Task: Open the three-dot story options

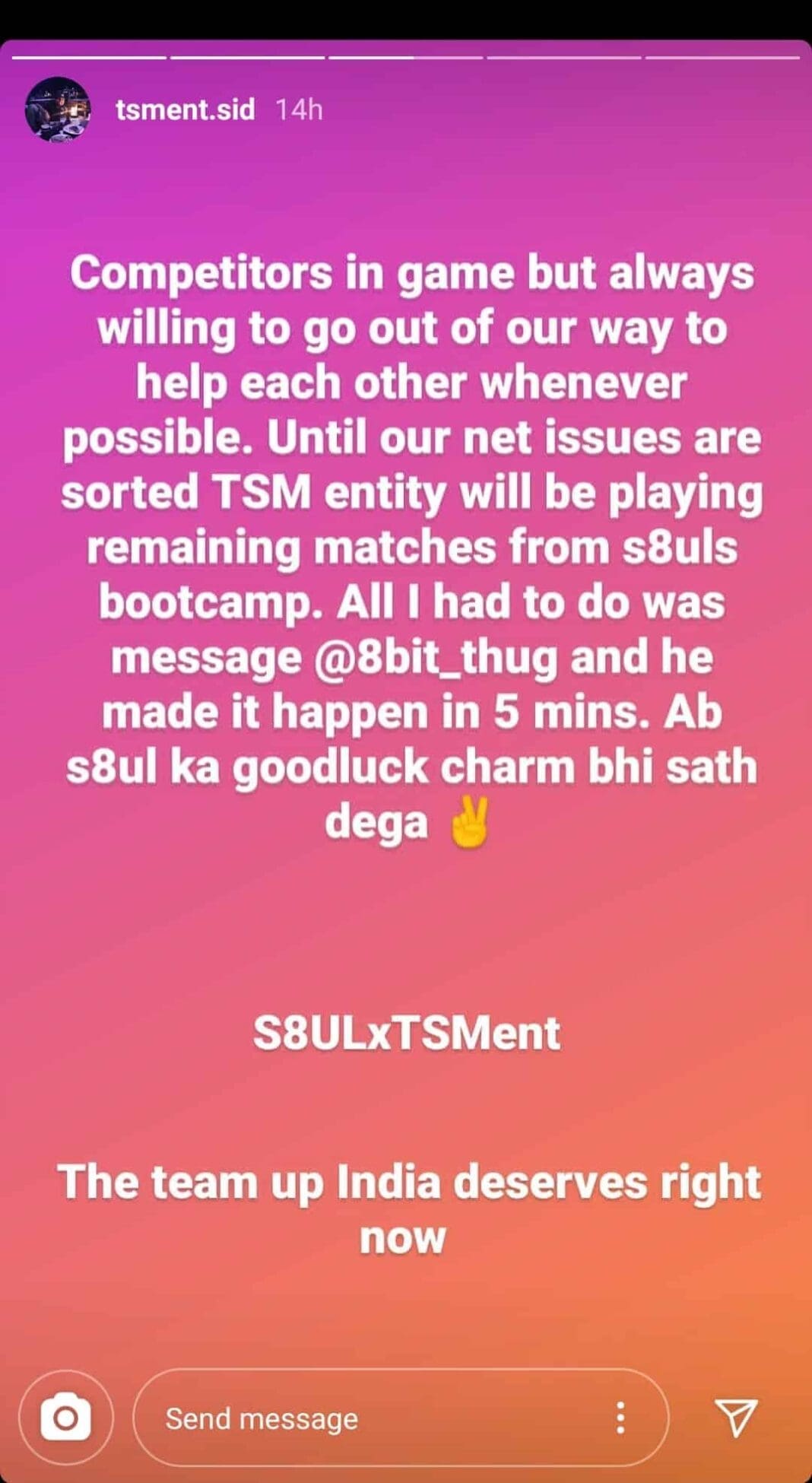Action: click(x=620, y=1418)
